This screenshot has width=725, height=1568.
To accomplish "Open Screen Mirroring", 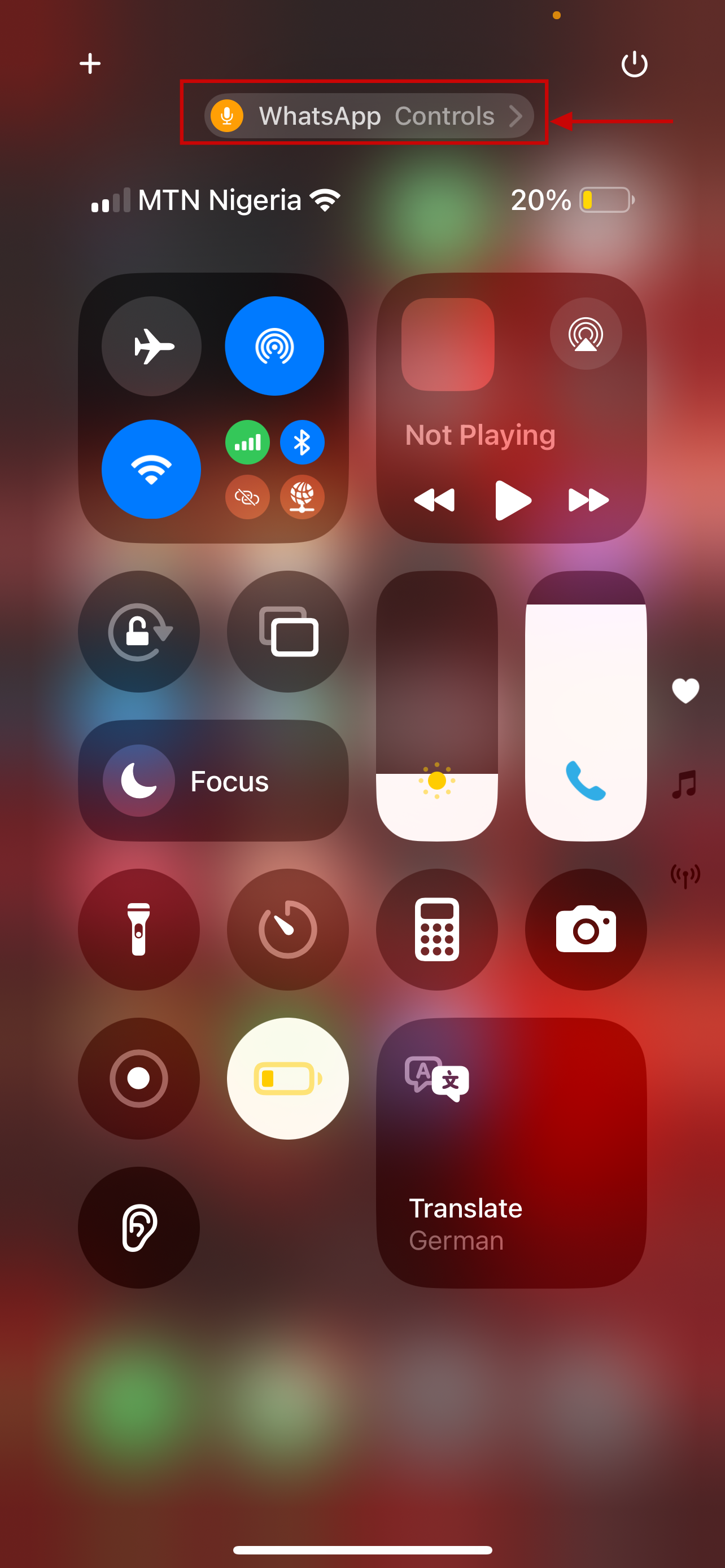I will pos(288,631).
